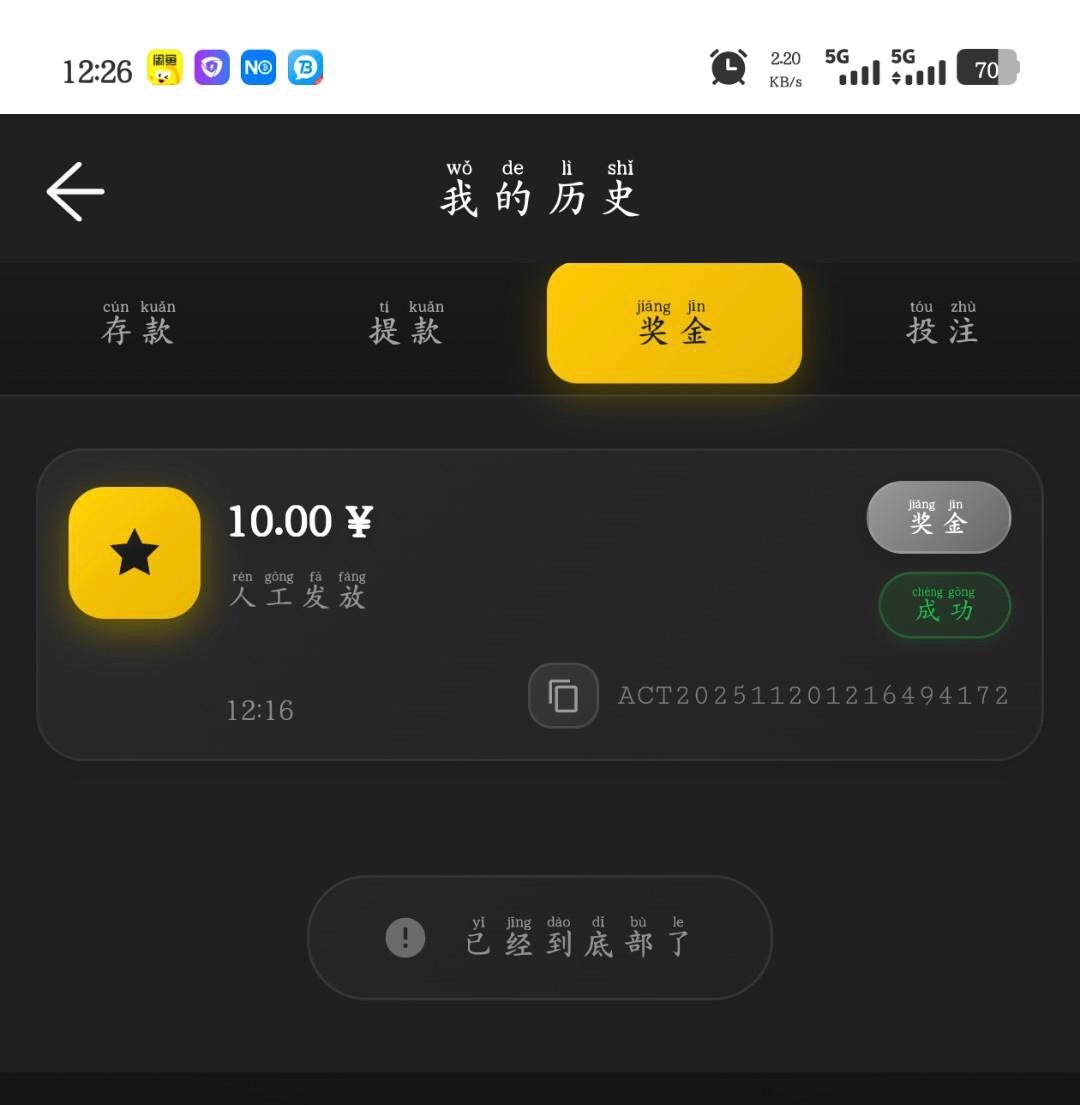Select the 奖金 tab

point(674,323)
